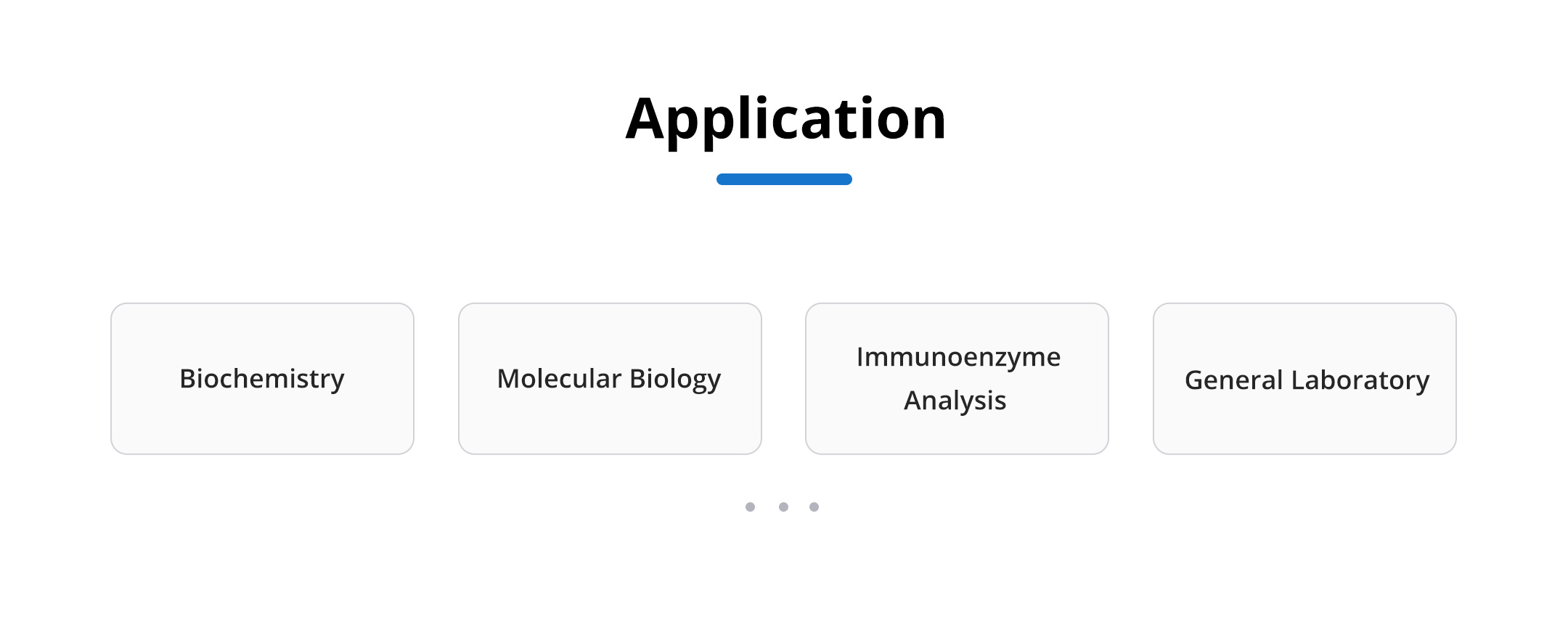Switch to the third carousel page dot

[814, 507]
